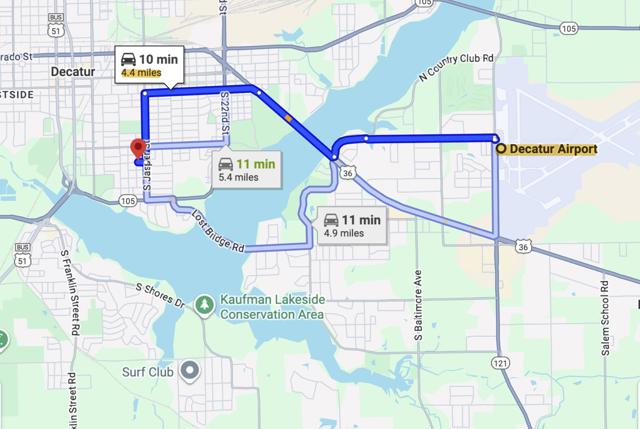Tap the red destination pin
Image resolution: width=640 pixels, height=429 pixels.
coord(137,150)
